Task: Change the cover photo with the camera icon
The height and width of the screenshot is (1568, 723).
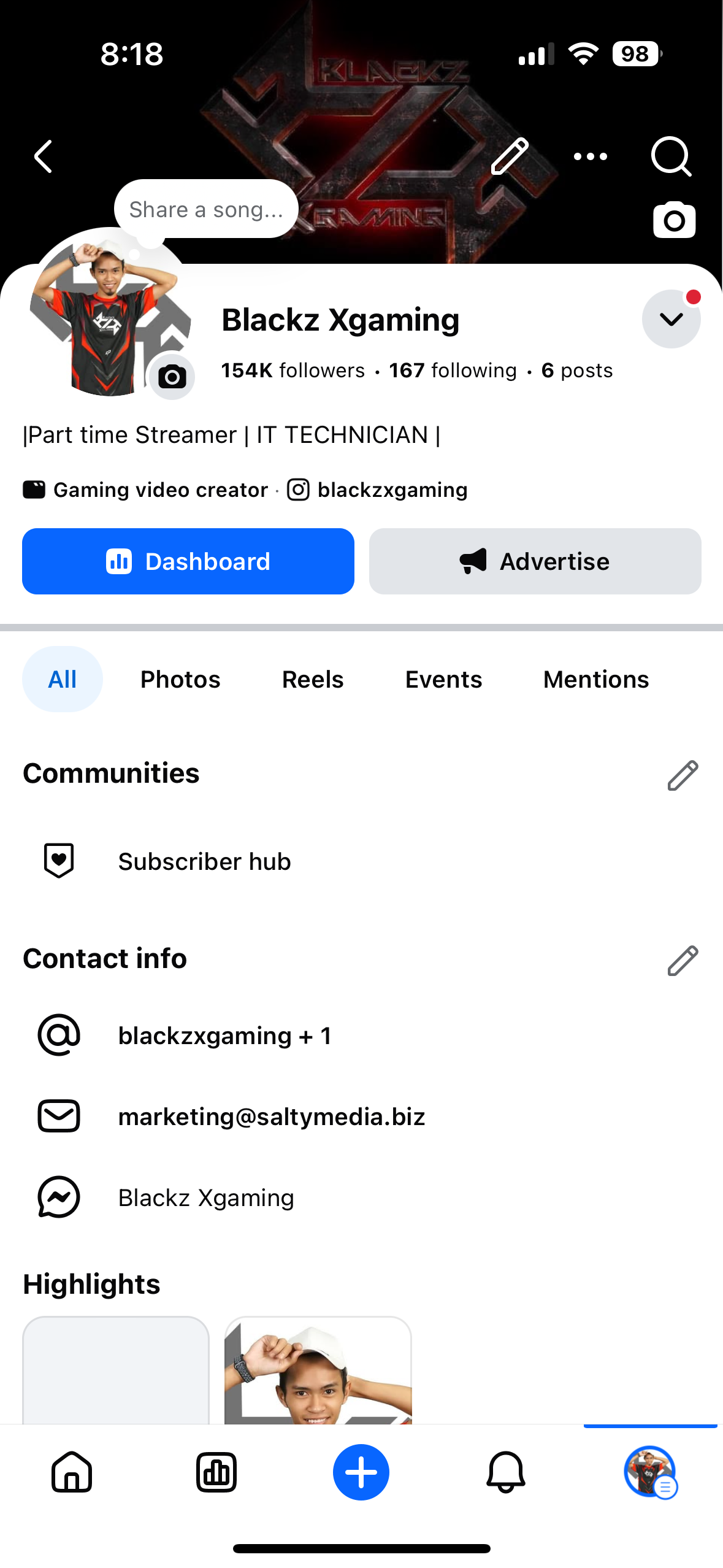Action: pos(674,220)
